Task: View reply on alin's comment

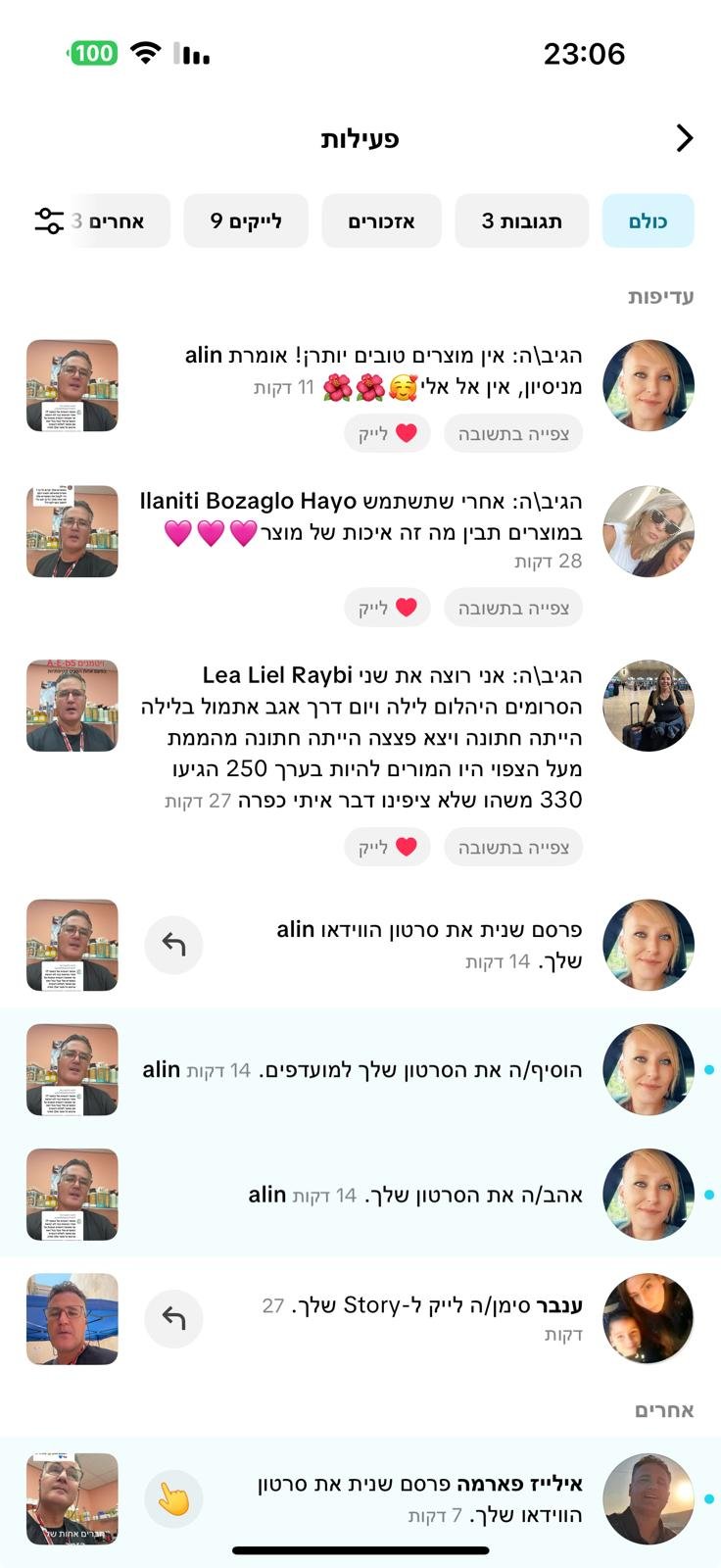Action: point(513,433)
